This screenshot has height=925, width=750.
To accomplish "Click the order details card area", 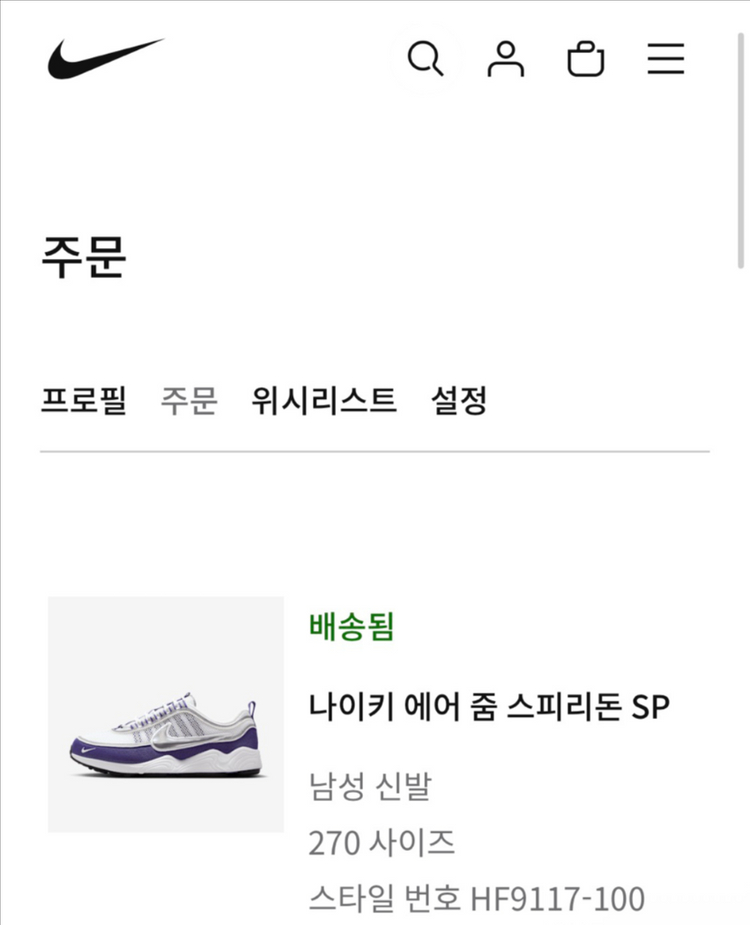I will [x=375, y=760].
